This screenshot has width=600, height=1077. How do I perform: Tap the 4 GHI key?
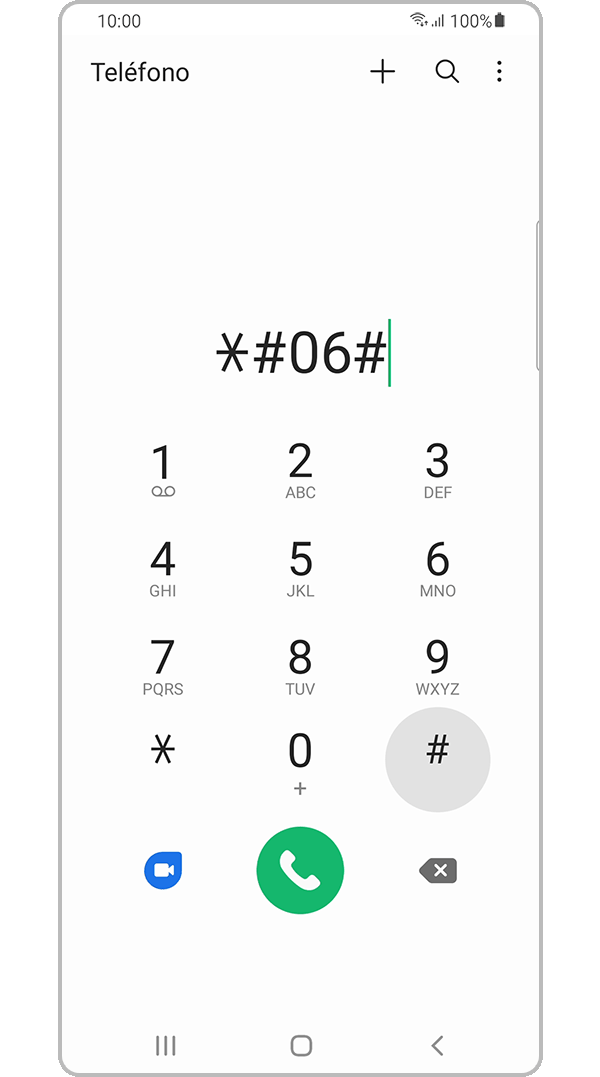163,569
